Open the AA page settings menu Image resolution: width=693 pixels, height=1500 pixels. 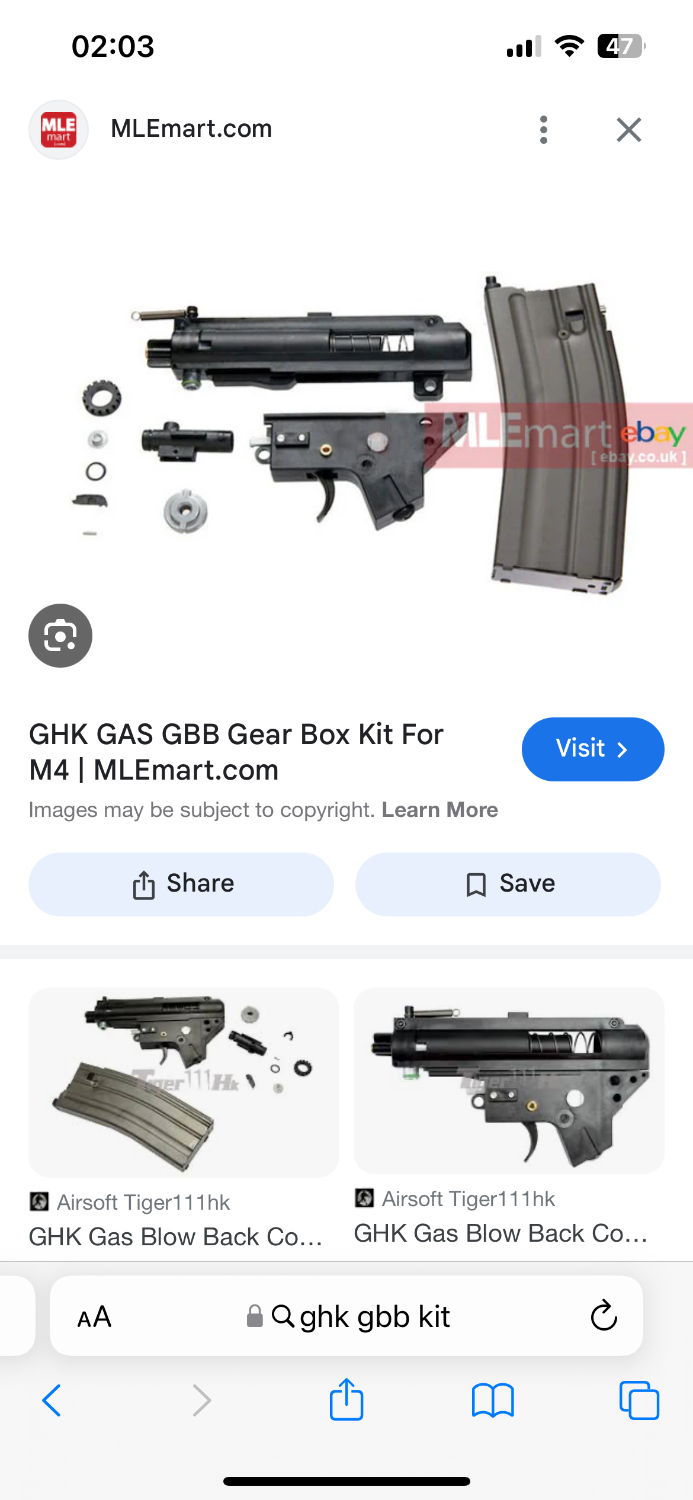tap(94, 1317)
